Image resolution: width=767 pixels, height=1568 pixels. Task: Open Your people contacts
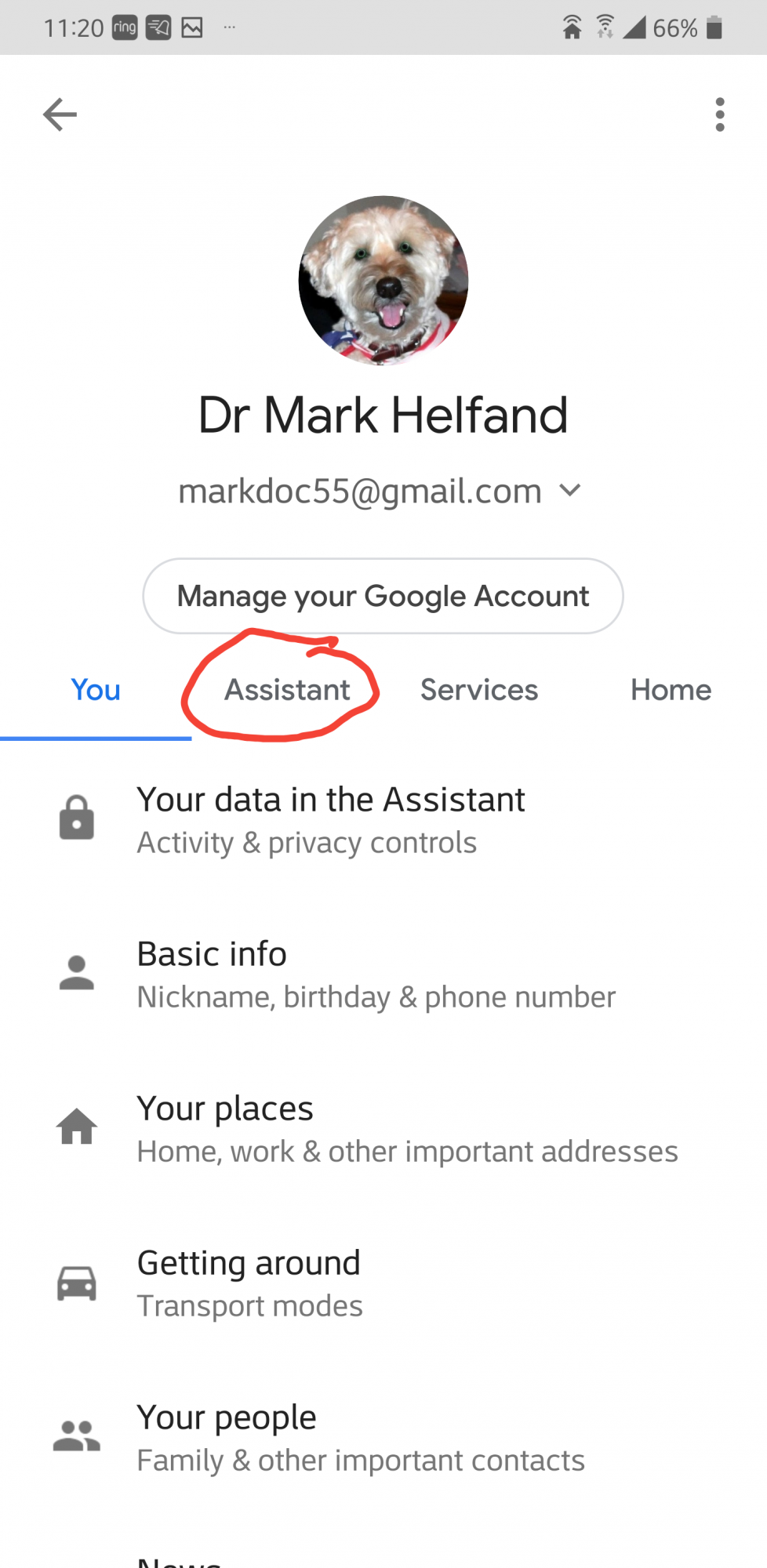[x=361, y=1437]
